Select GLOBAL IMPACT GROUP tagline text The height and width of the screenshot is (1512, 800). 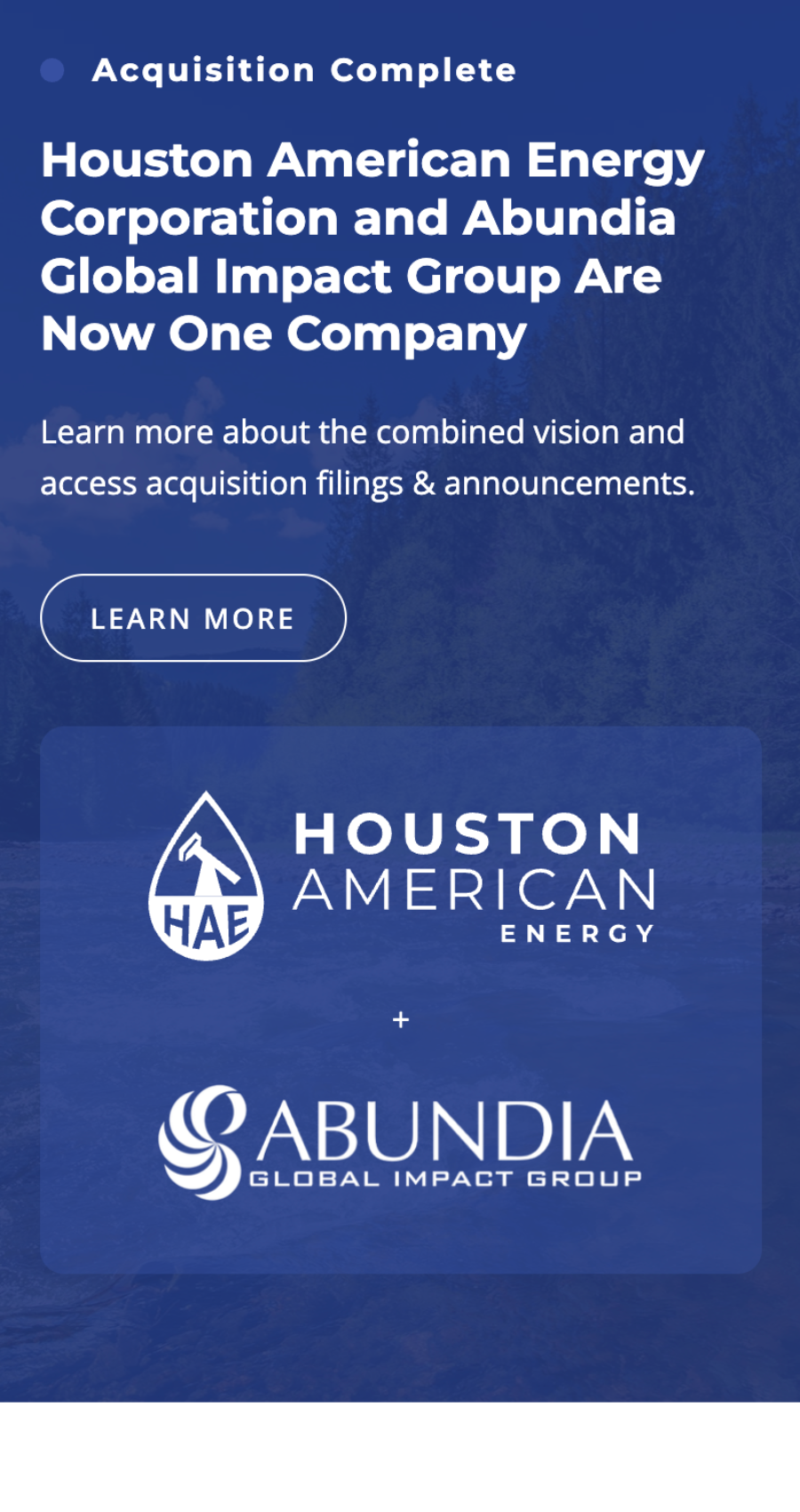point(444,1178)
